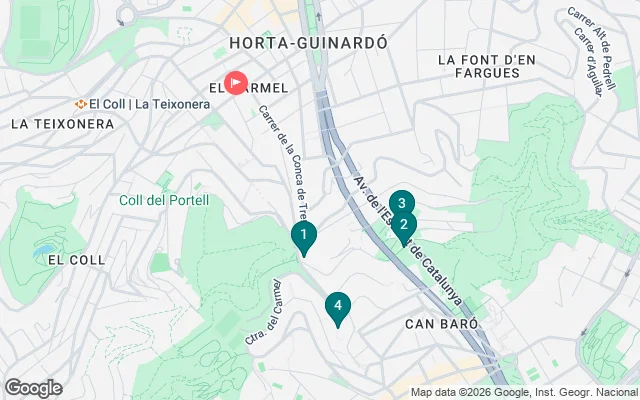Tap the red flag marker at El Carmel
This screenshot has height=400, width=640.
click(x=237, y=83)
